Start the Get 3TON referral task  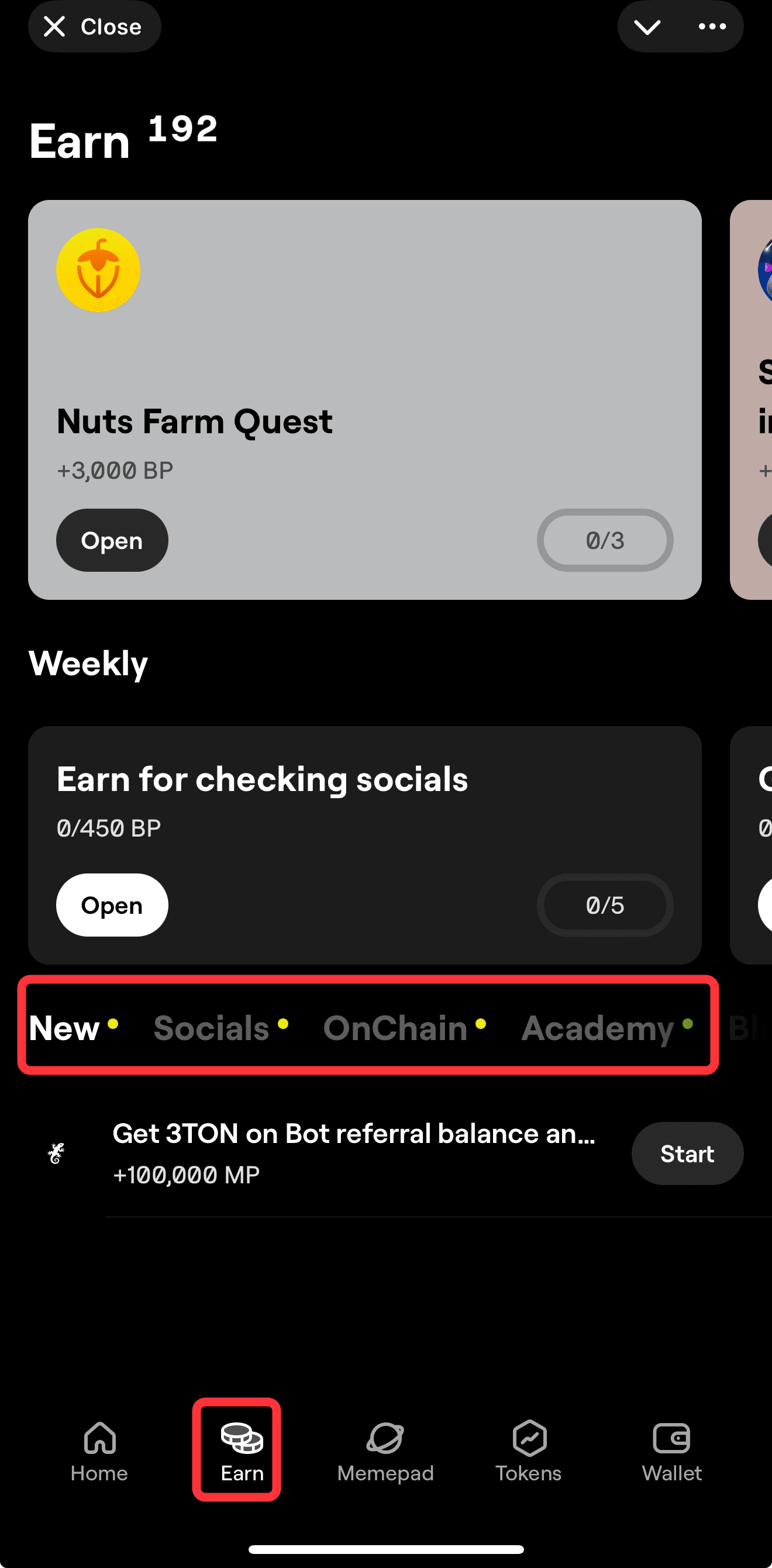(687, 1153)
